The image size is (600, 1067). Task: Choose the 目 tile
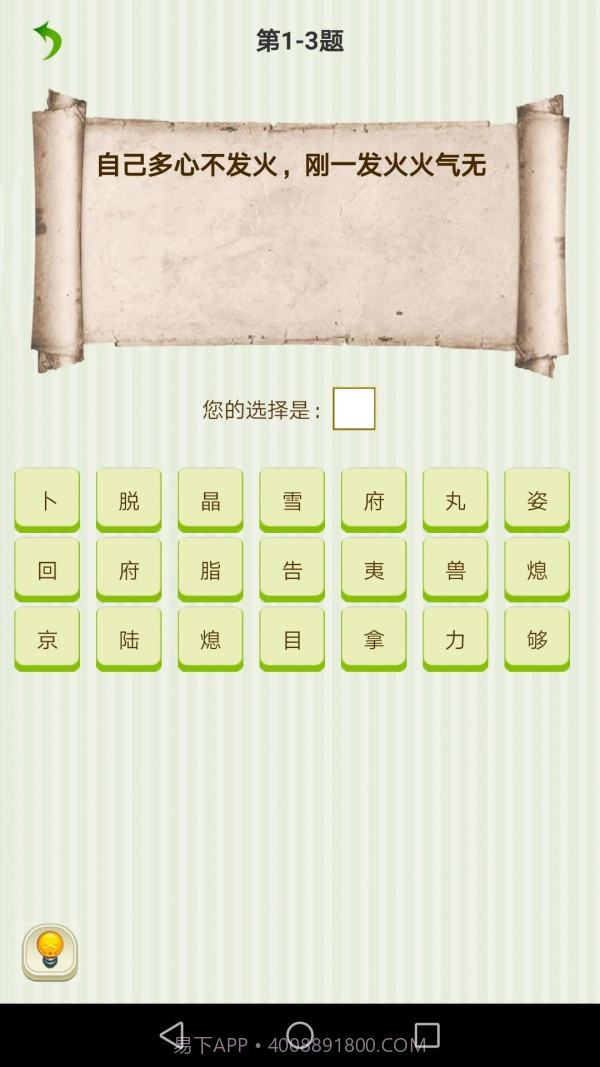(x=292, y=638)
